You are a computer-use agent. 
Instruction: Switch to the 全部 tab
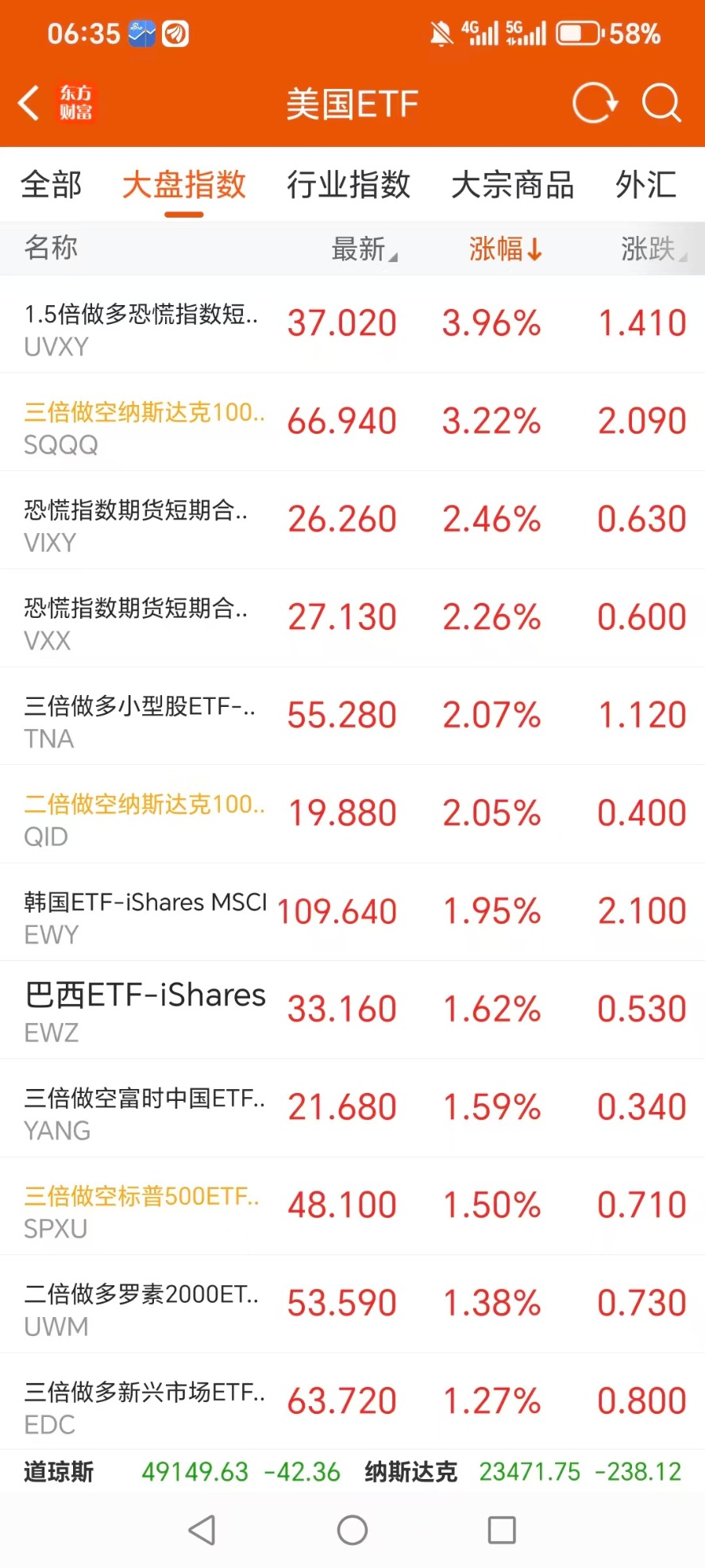point(52,185)
